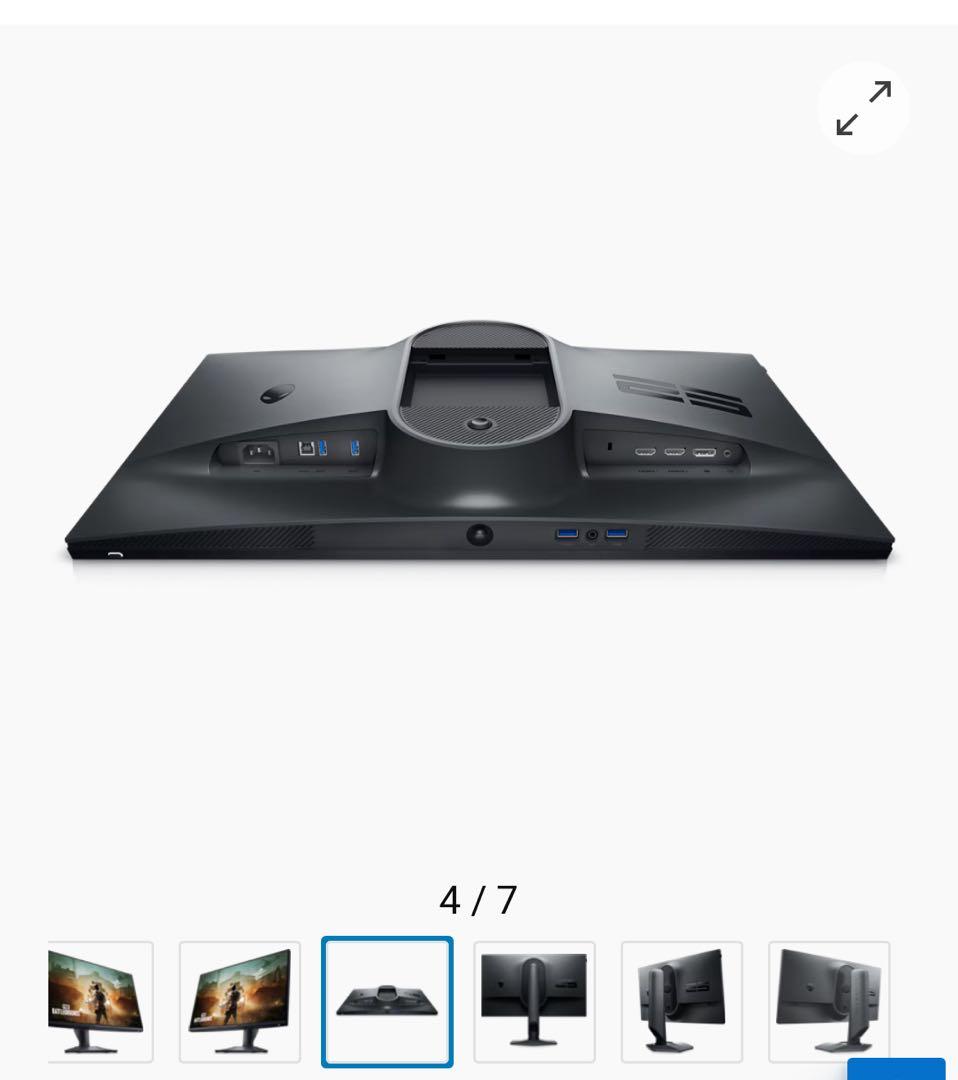This screenshot has height=1080, width=958.
Task: Click the 4 / 7 image counter
Action: pos(479,900)
